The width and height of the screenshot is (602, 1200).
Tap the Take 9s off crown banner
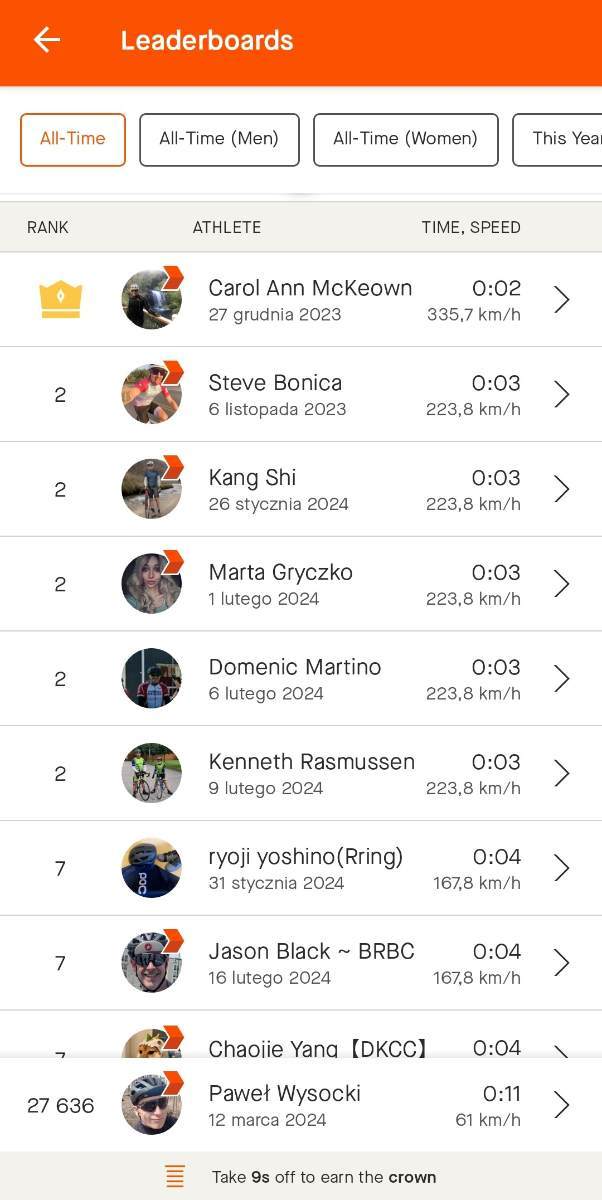[301, 1177]
